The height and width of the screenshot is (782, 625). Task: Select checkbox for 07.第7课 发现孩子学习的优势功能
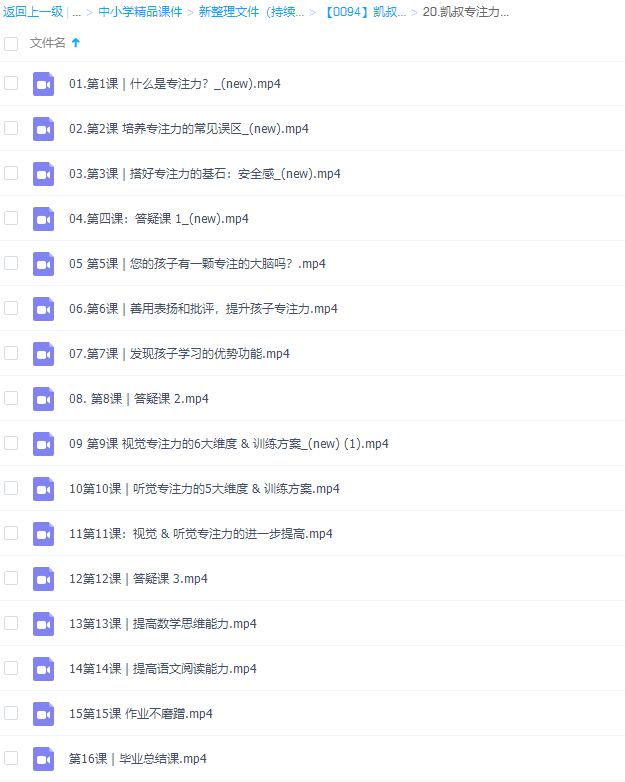pos(11,353)
